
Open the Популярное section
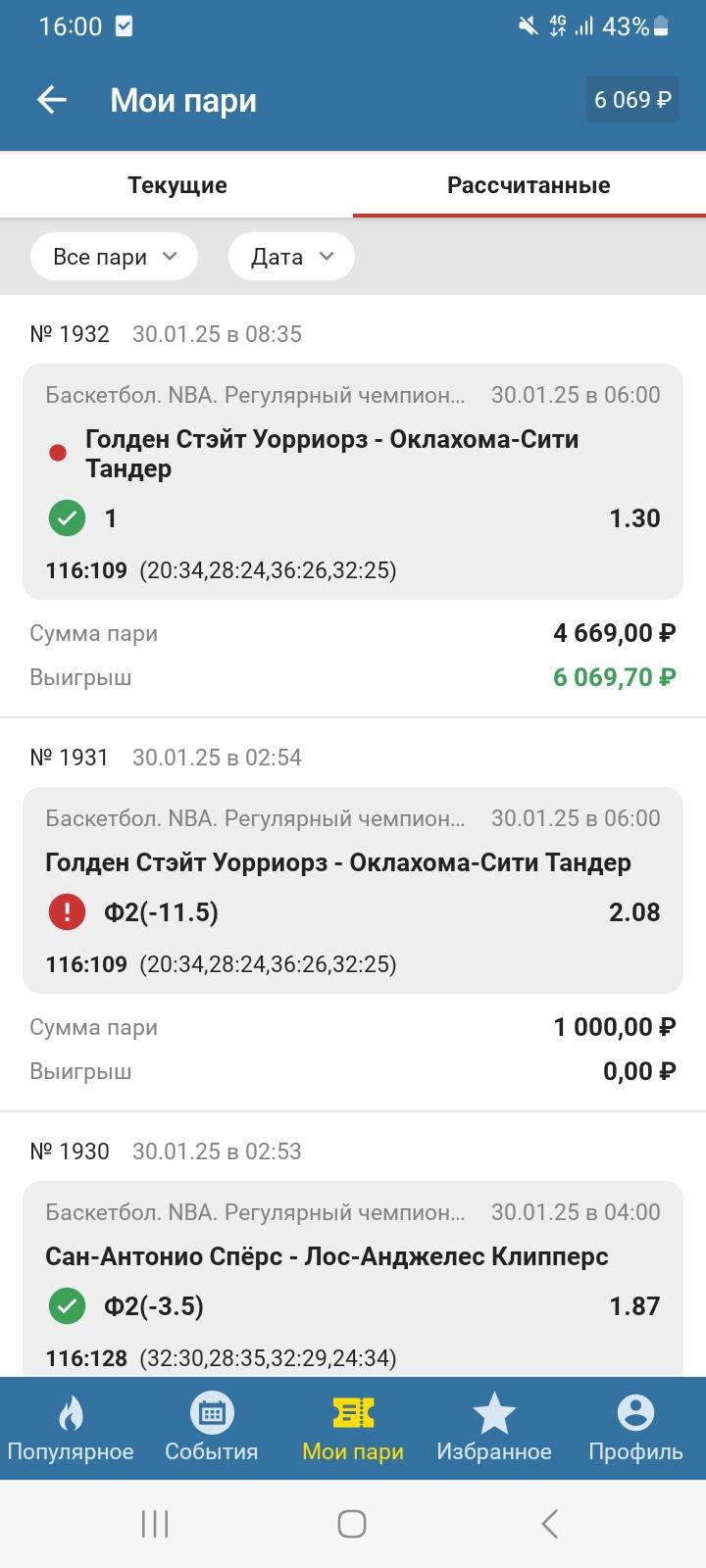(x=71, y=1428)
